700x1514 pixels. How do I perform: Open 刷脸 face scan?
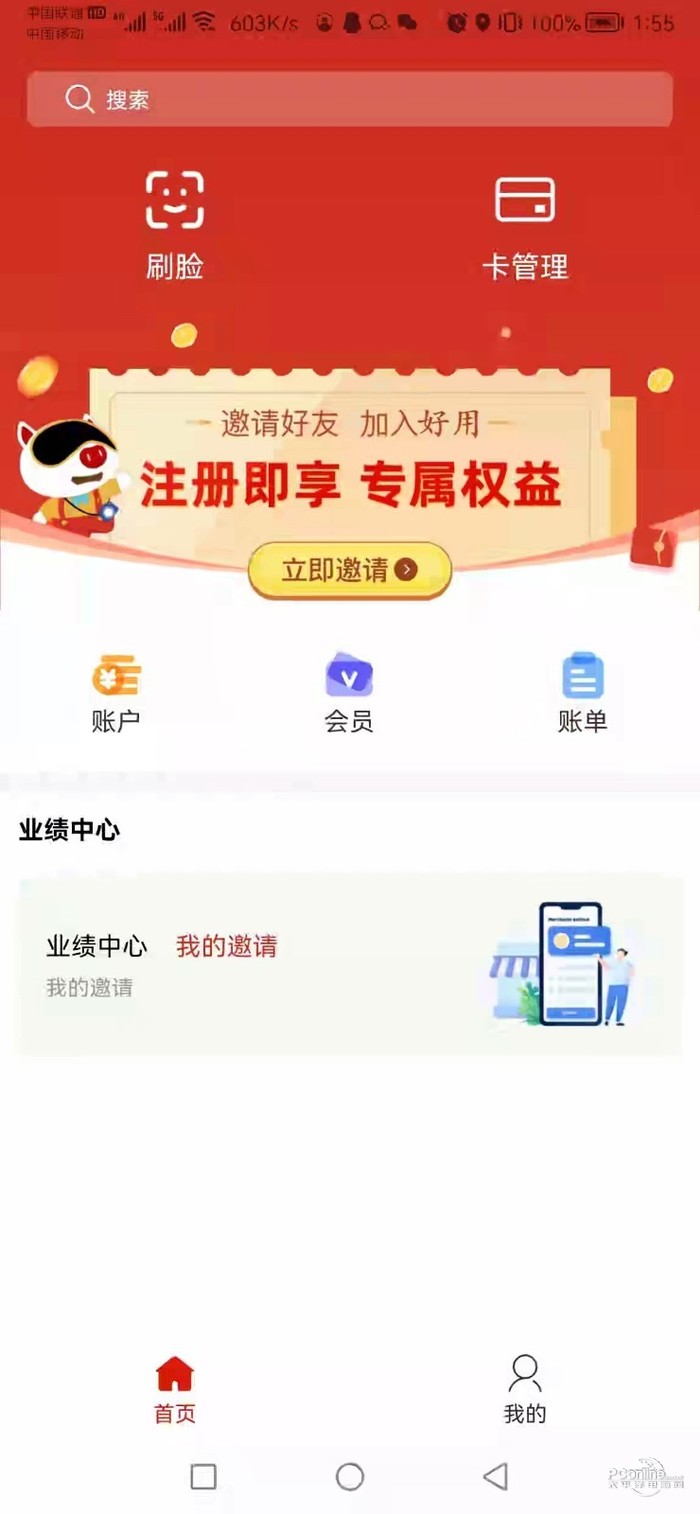(x=175, y=223)
